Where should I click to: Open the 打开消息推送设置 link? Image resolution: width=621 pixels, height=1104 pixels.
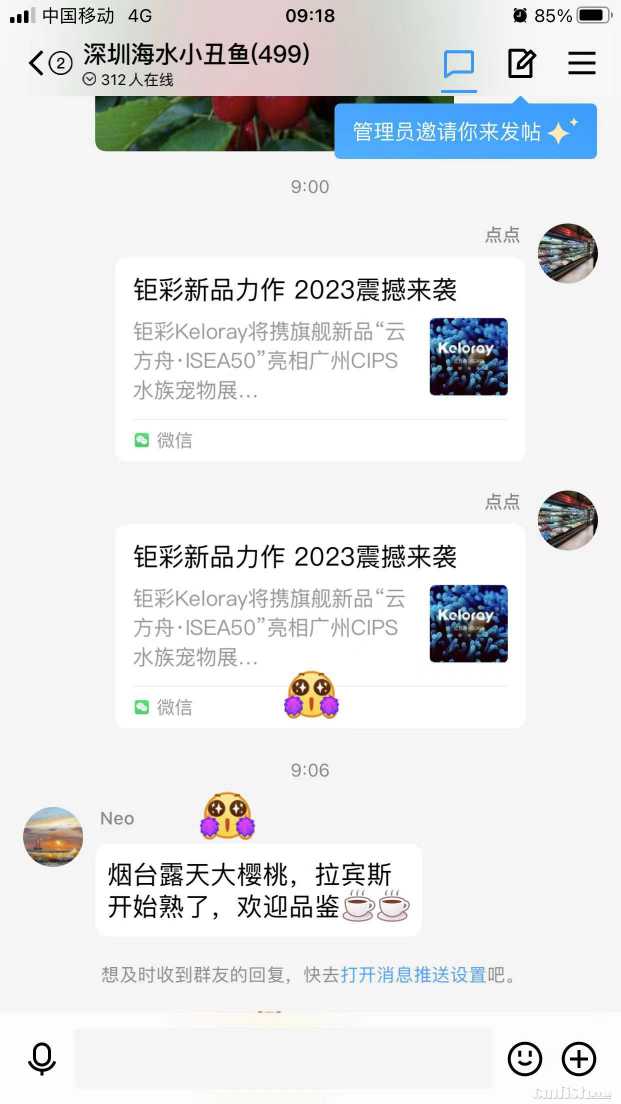point(413,975)
